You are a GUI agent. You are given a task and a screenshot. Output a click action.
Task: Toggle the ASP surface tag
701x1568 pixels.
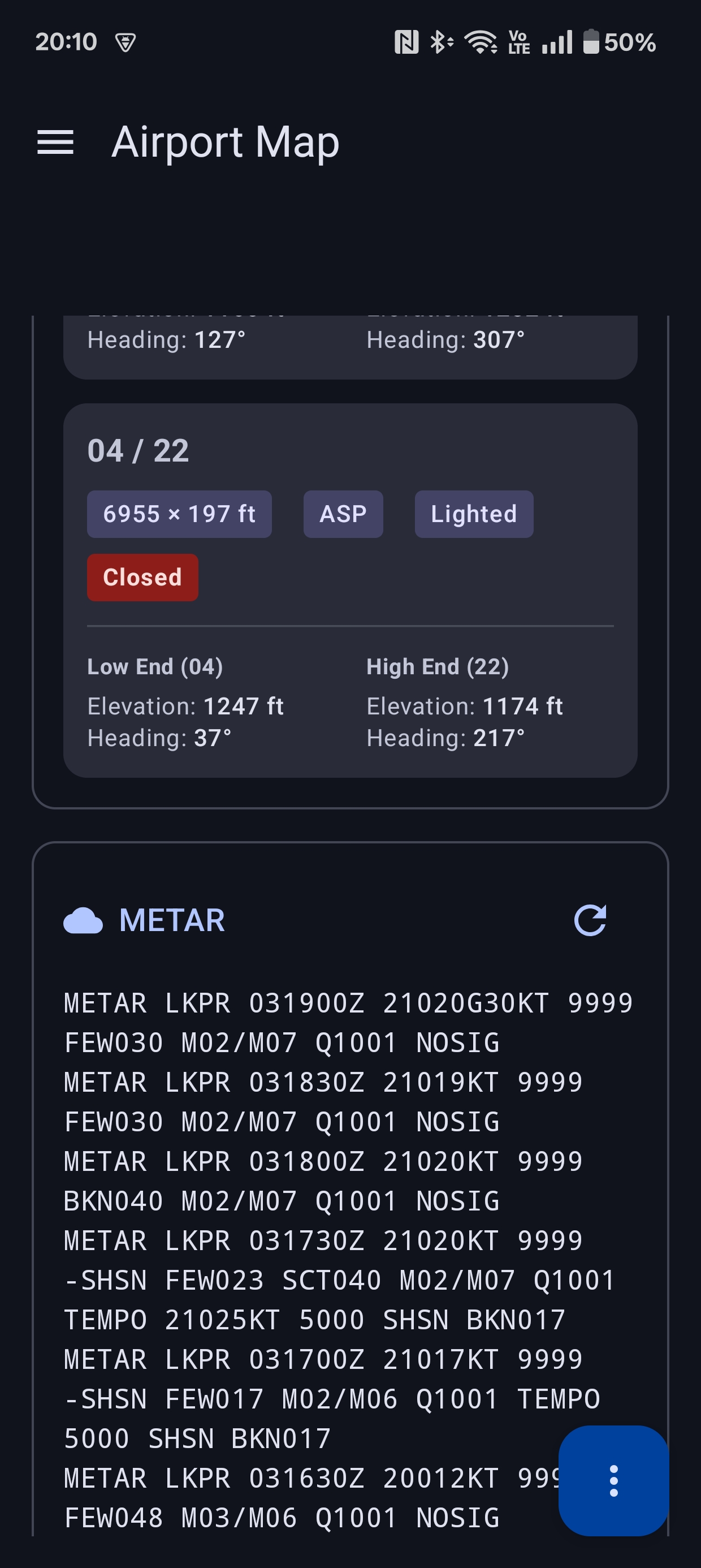(343, 514)
